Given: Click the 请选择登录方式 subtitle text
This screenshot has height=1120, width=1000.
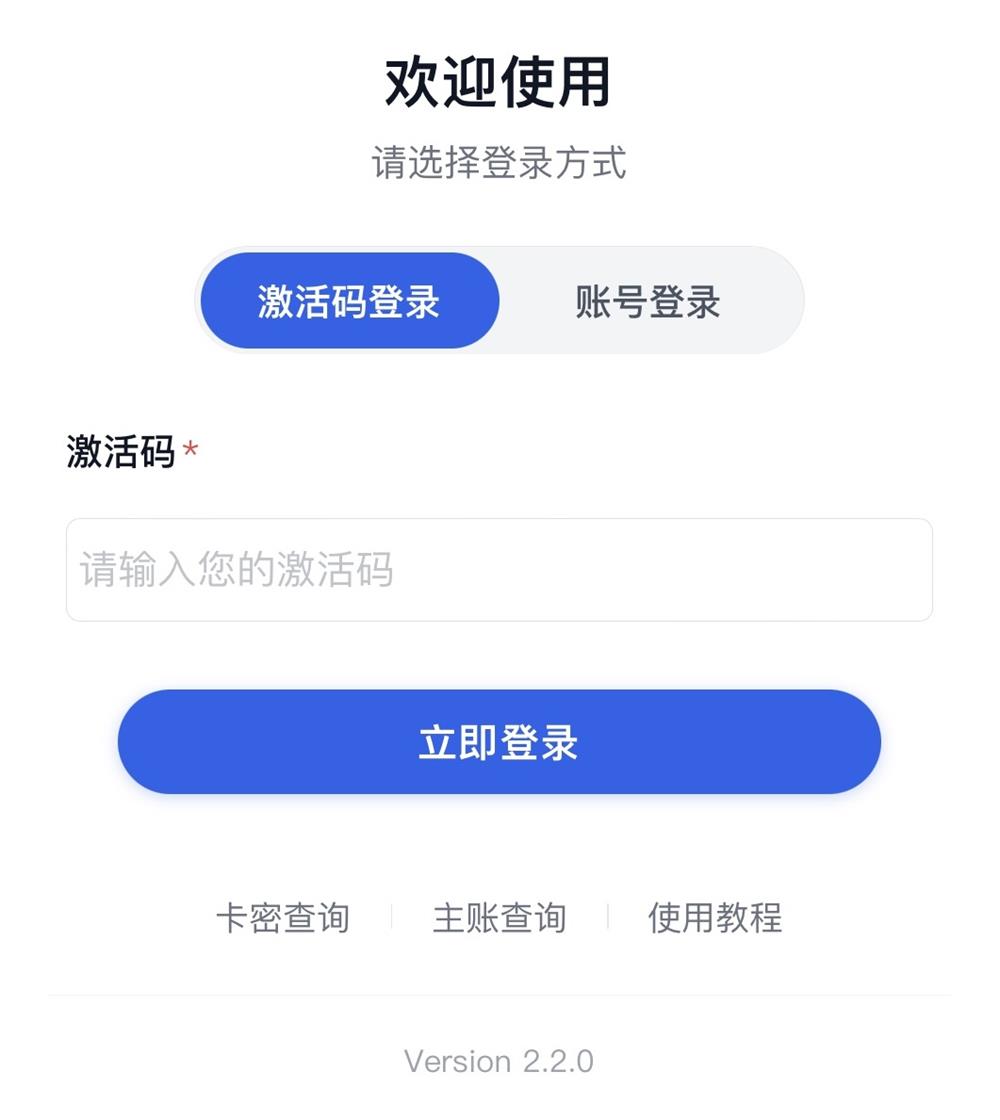Looking at the screenshot, I should coord(500,165).
